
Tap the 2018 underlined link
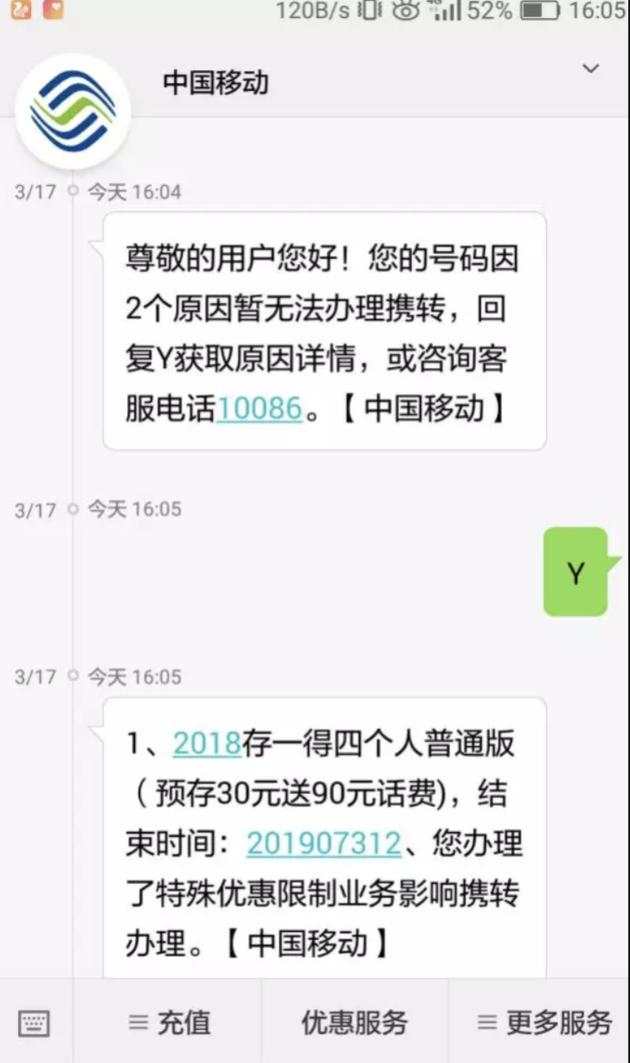pos(207,743)
